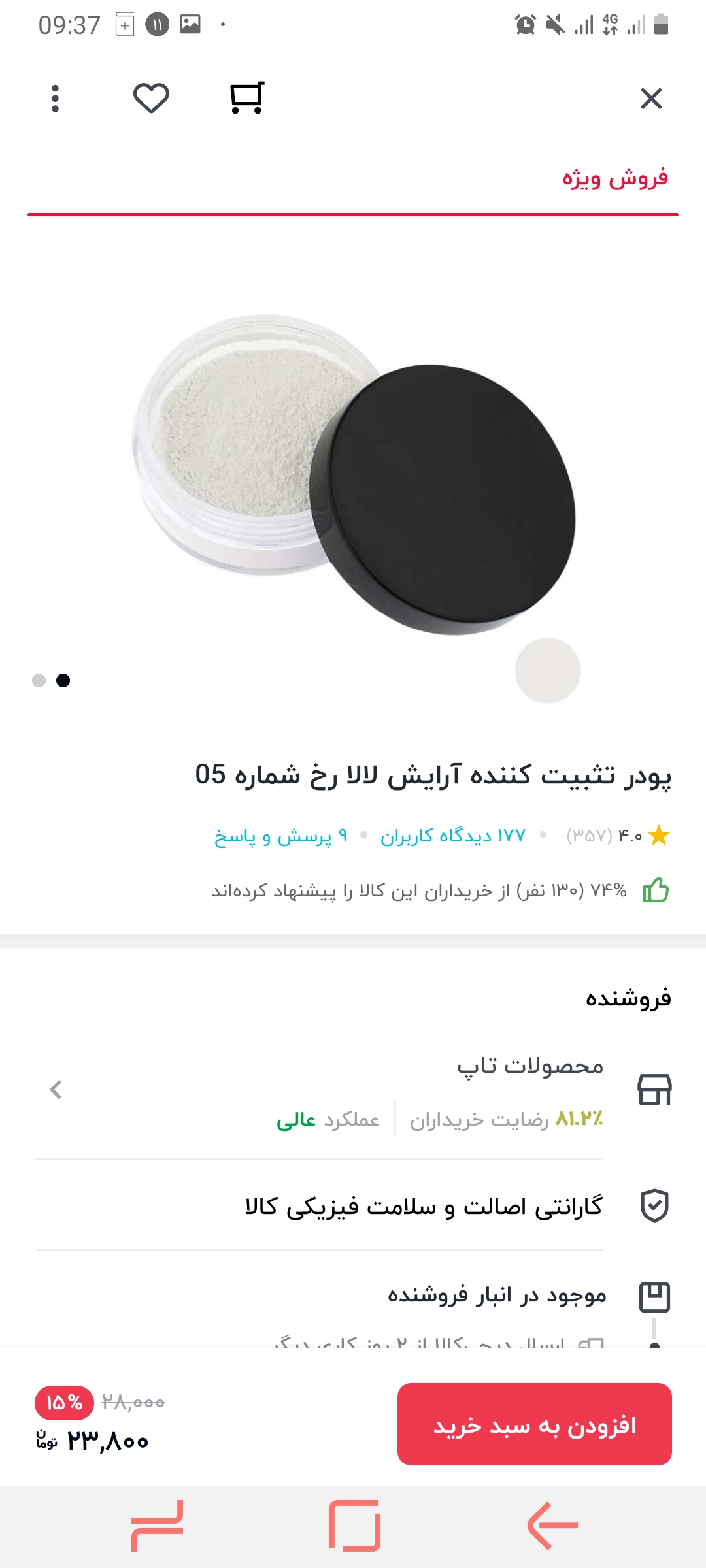Open the shopping cart icon
Image resolution: width=706 pixels, height=1568 pixels.
[x=246, y=98]
